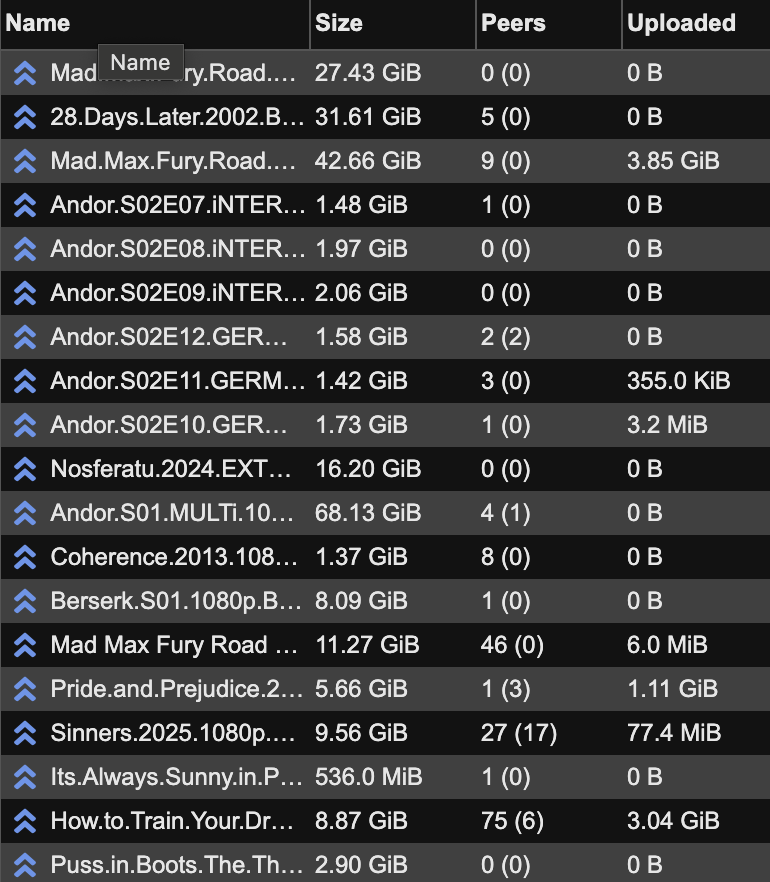This screenshot has height=882, width=770.
Task: Select the 28.Days.Later.2002 torrent row
Action: [x=175, y=117]
